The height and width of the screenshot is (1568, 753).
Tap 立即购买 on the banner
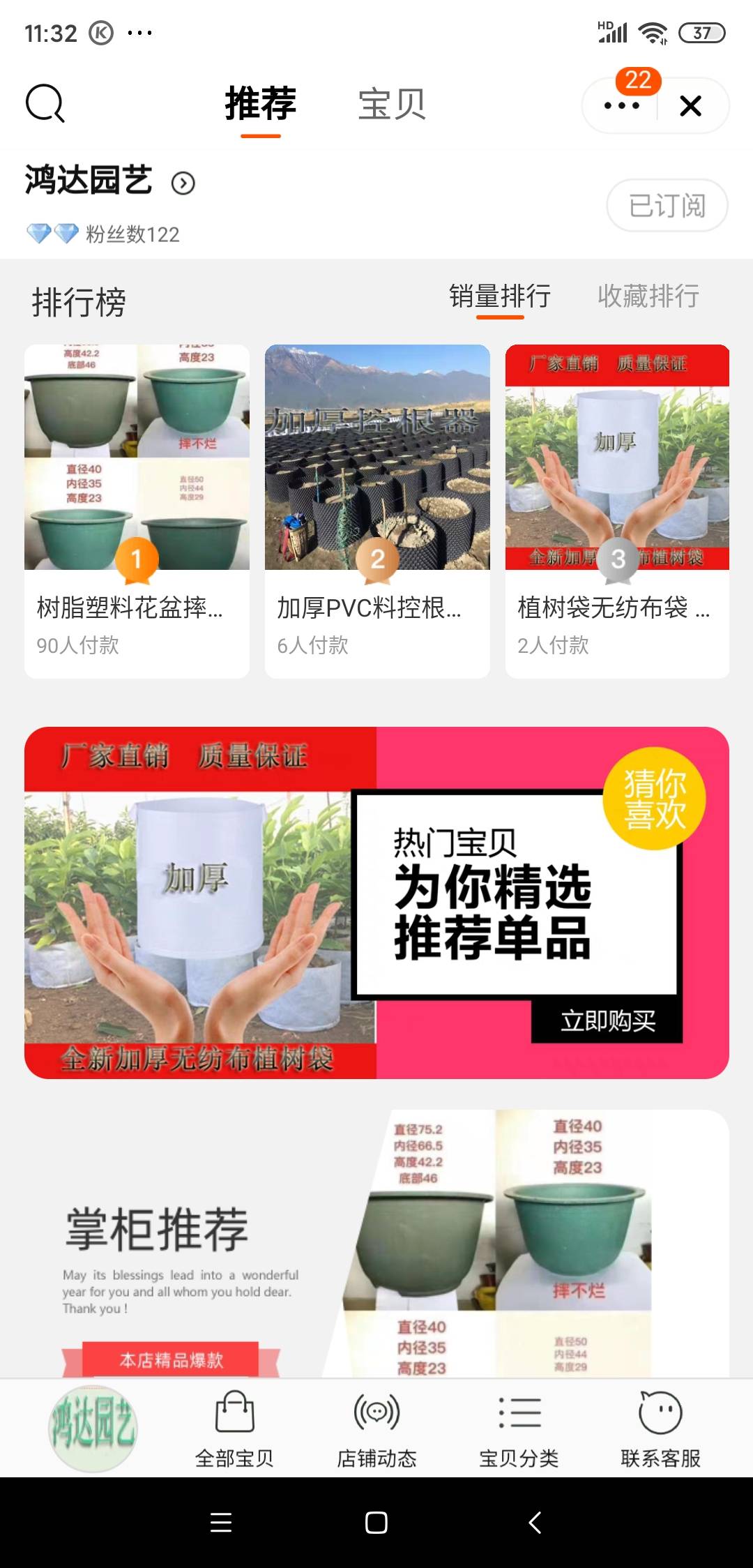607,1021
